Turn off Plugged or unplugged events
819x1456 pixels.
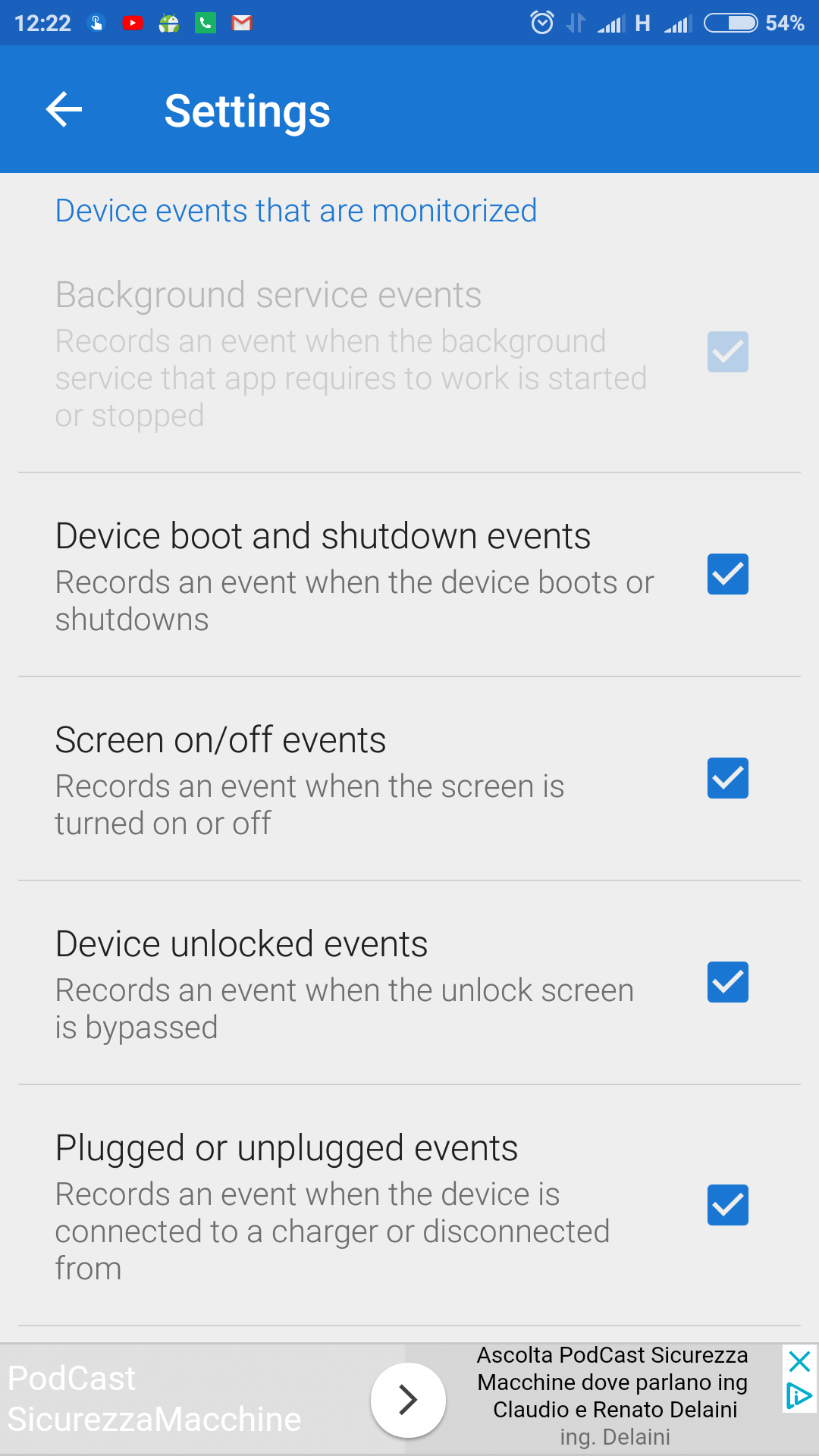click(728, 1205)
